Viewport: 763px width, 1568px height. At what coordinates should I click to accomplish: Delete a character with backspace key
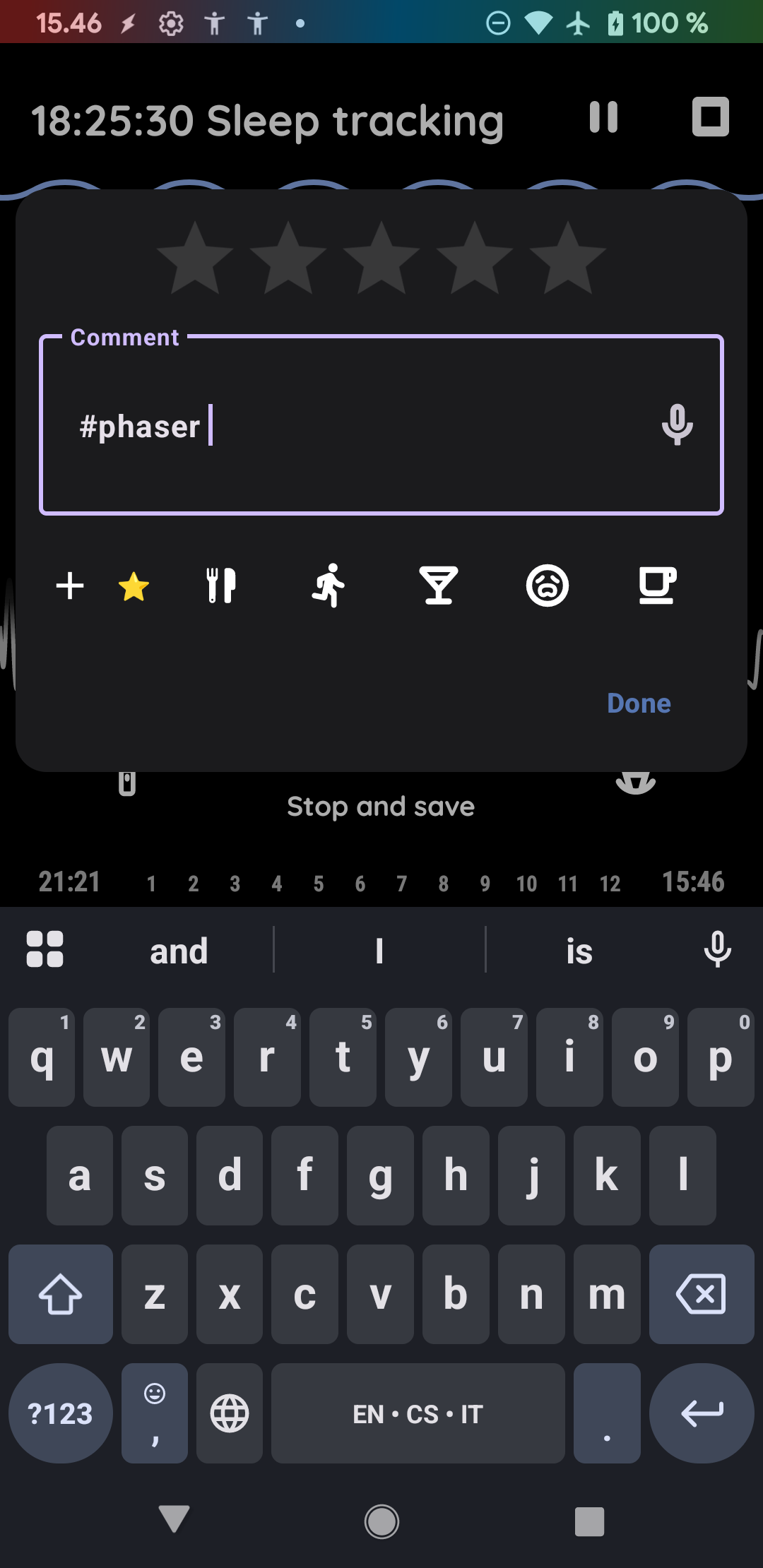point(701,1294)
